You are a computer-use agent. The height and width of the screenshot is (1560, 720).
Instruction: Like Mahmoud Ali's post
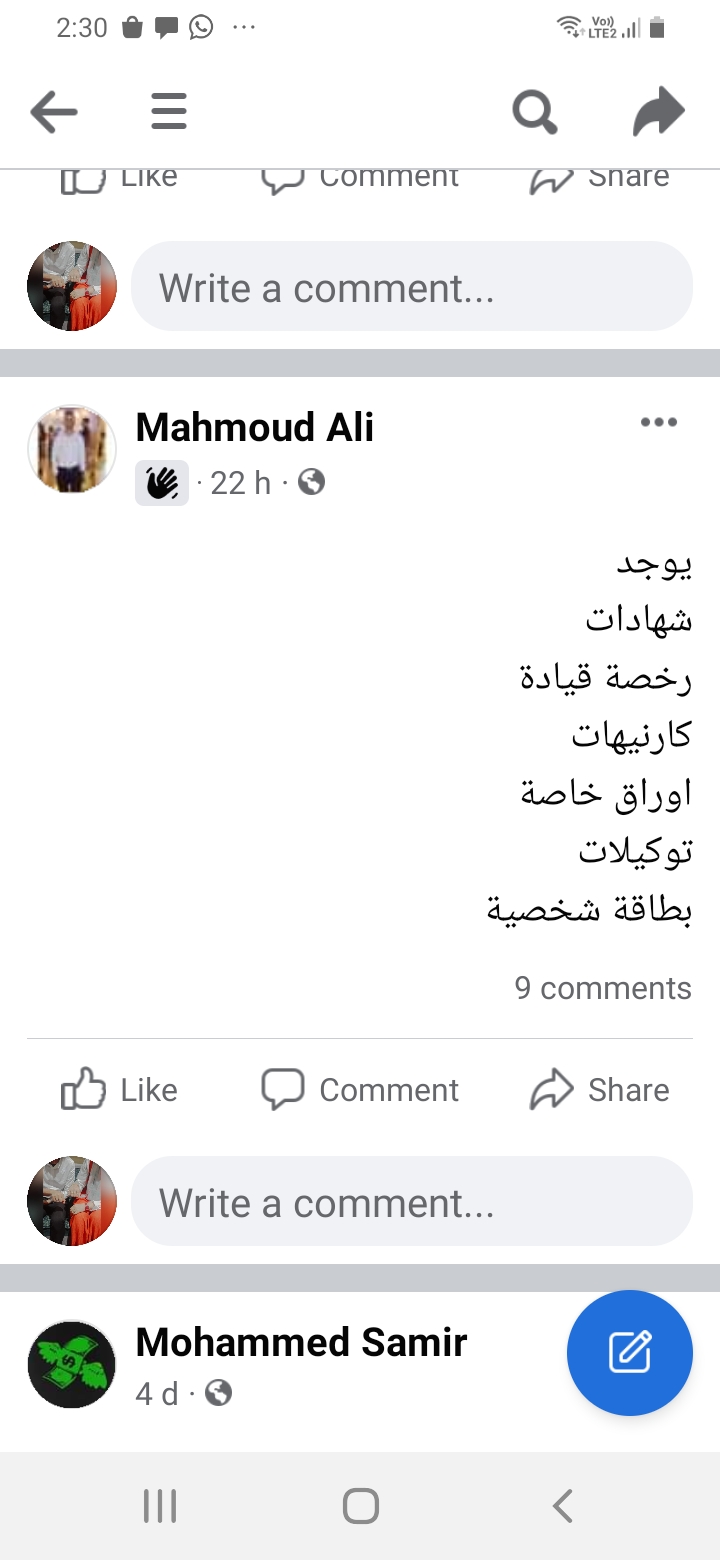[x=120, y=1089]
